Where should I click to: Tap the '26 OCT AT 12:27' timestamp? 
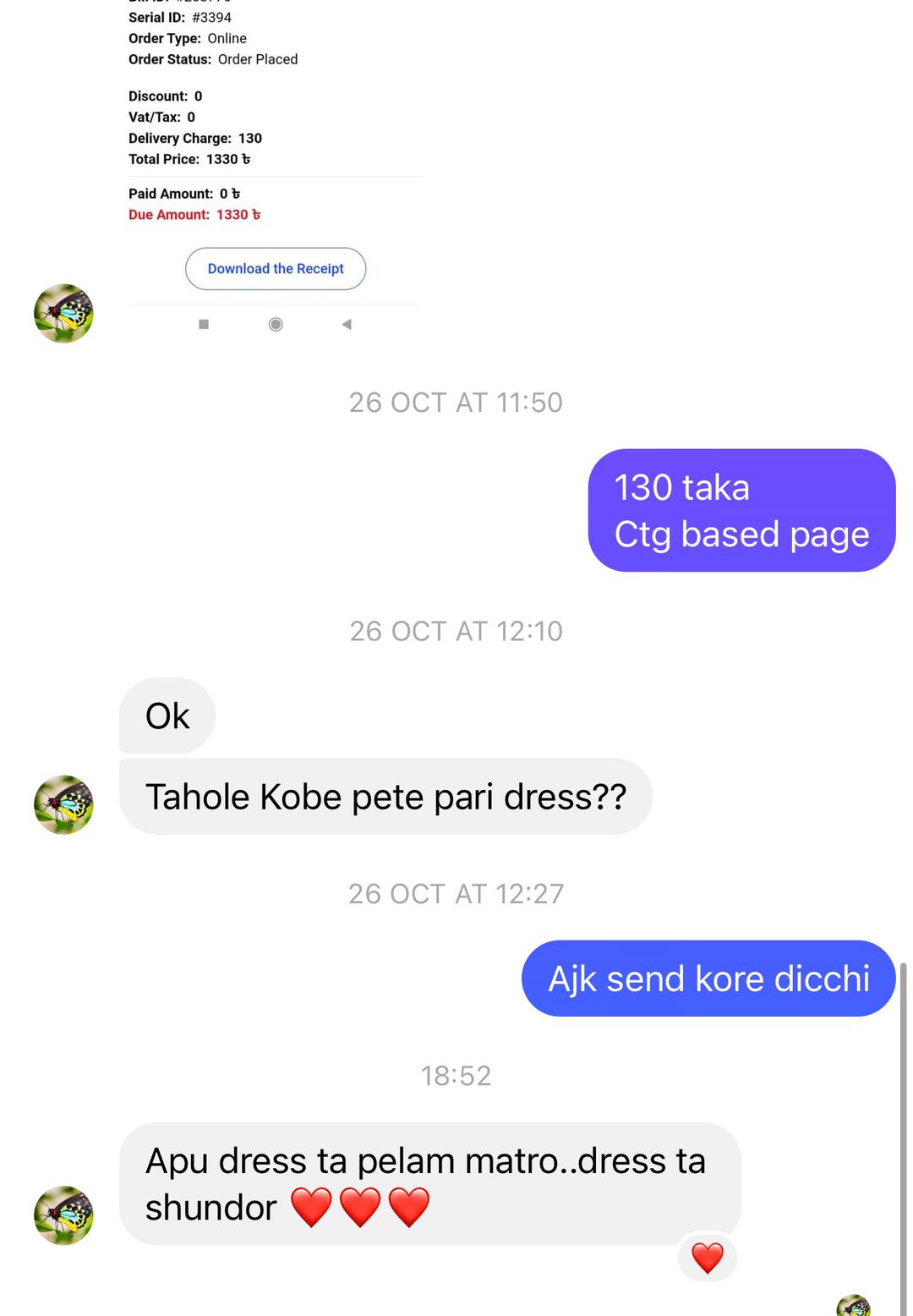456,893
